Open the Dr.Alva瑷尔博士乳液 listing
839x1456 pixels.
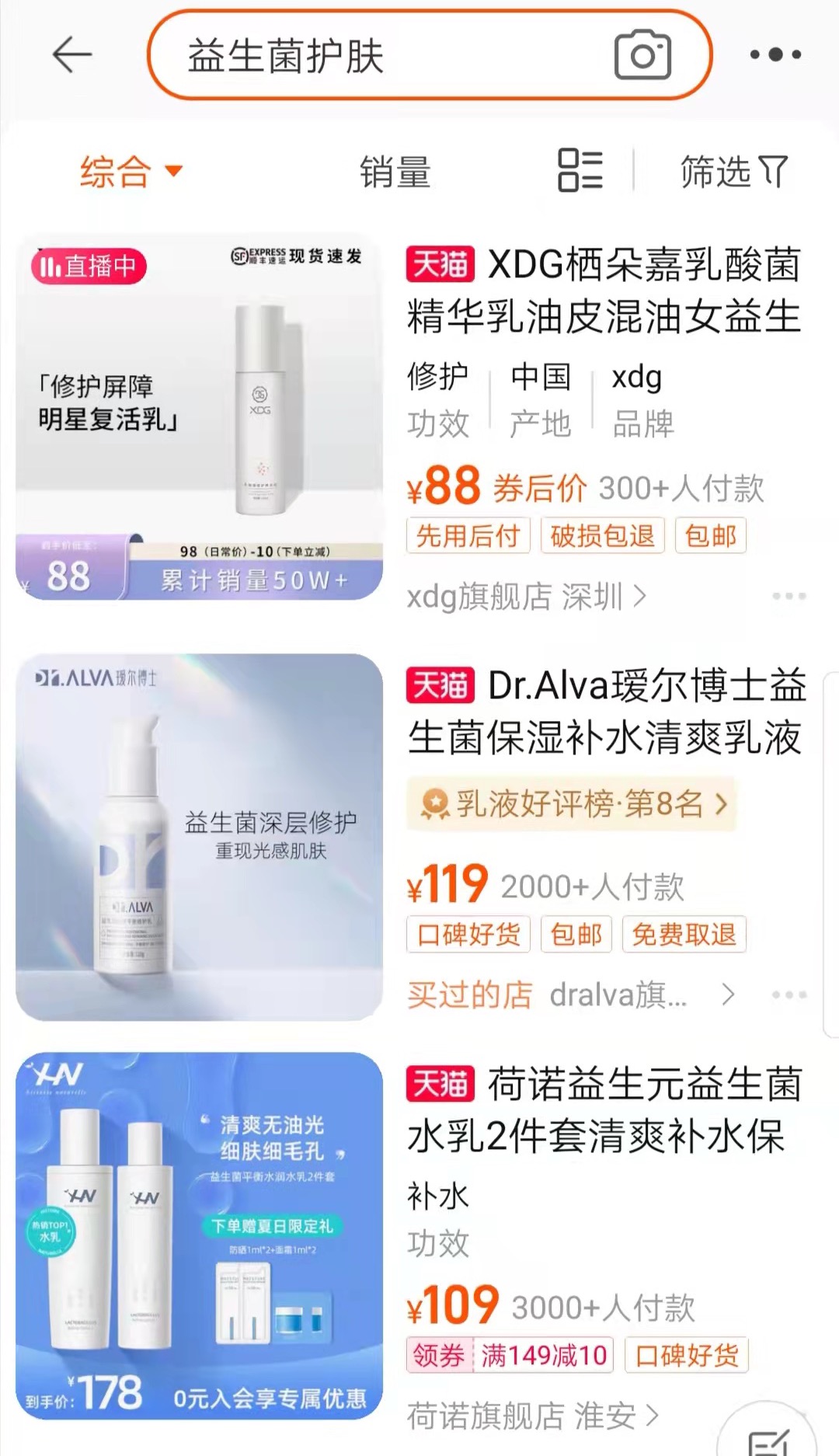606,711
